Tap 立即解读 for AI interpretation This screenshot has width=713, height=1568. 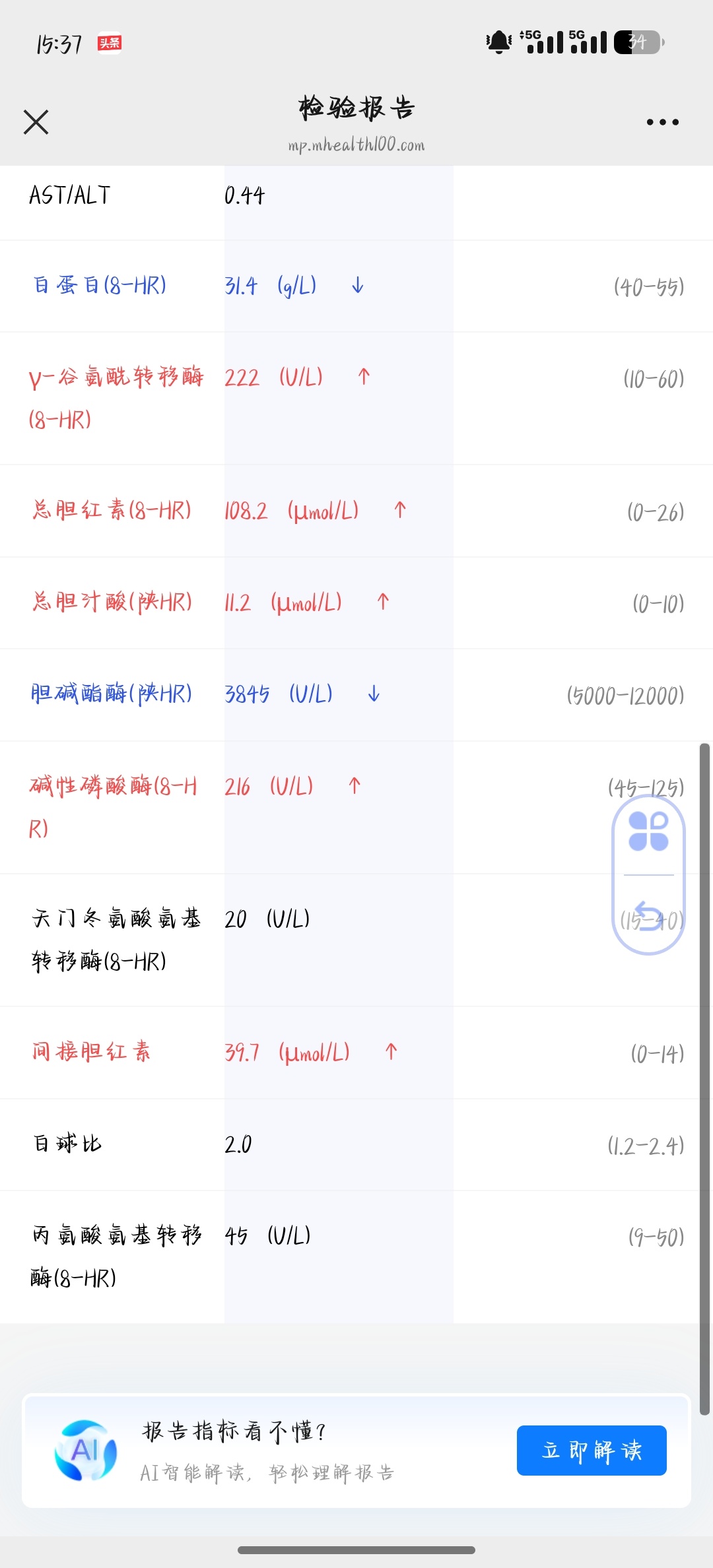pos(592,1450)
